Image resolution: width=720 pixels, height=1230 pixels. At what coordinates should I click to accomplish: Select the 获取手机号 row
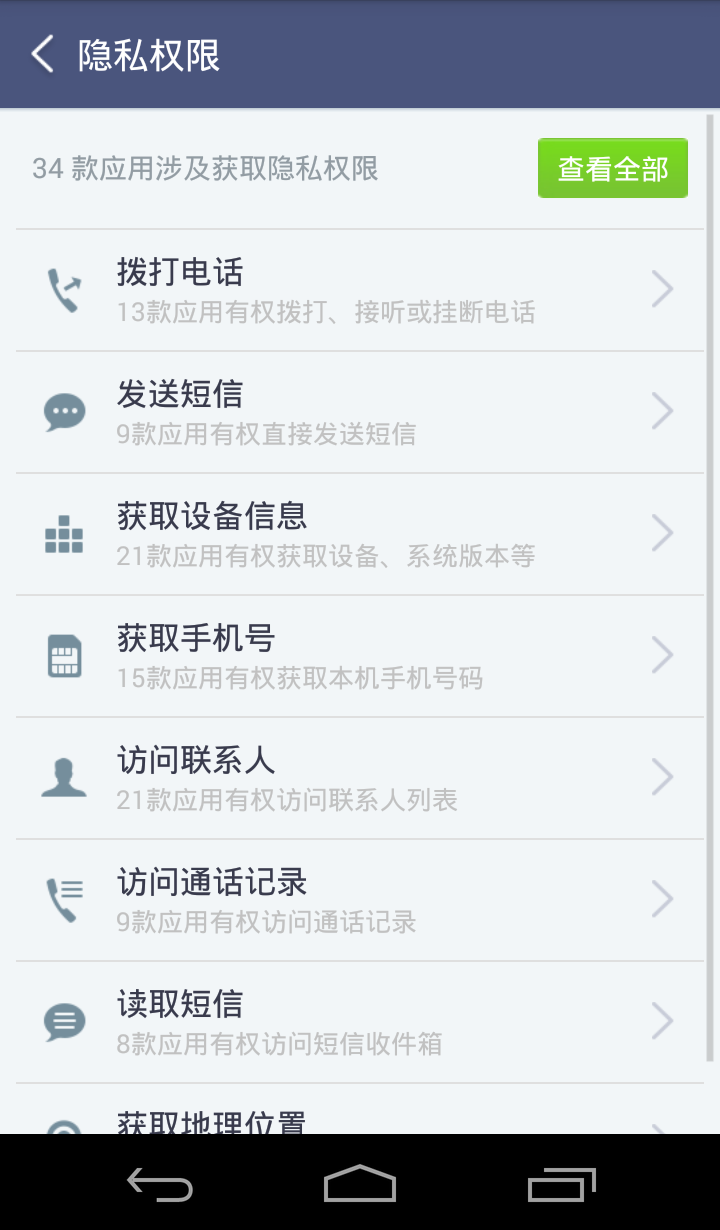[360, 656]
